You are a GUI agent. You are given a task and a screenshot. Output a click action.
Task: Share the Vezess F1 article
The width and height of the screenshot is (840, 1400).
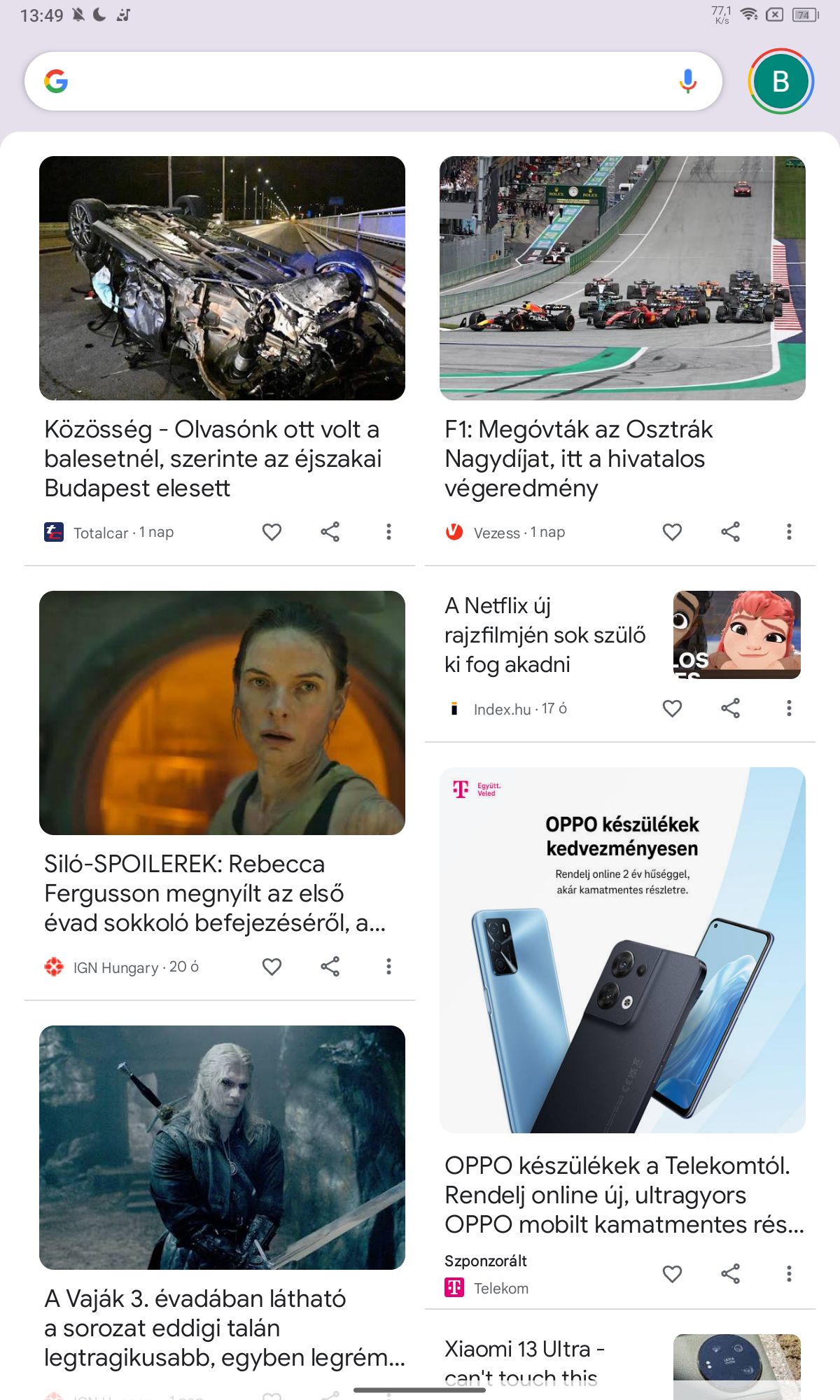(730, 532)
